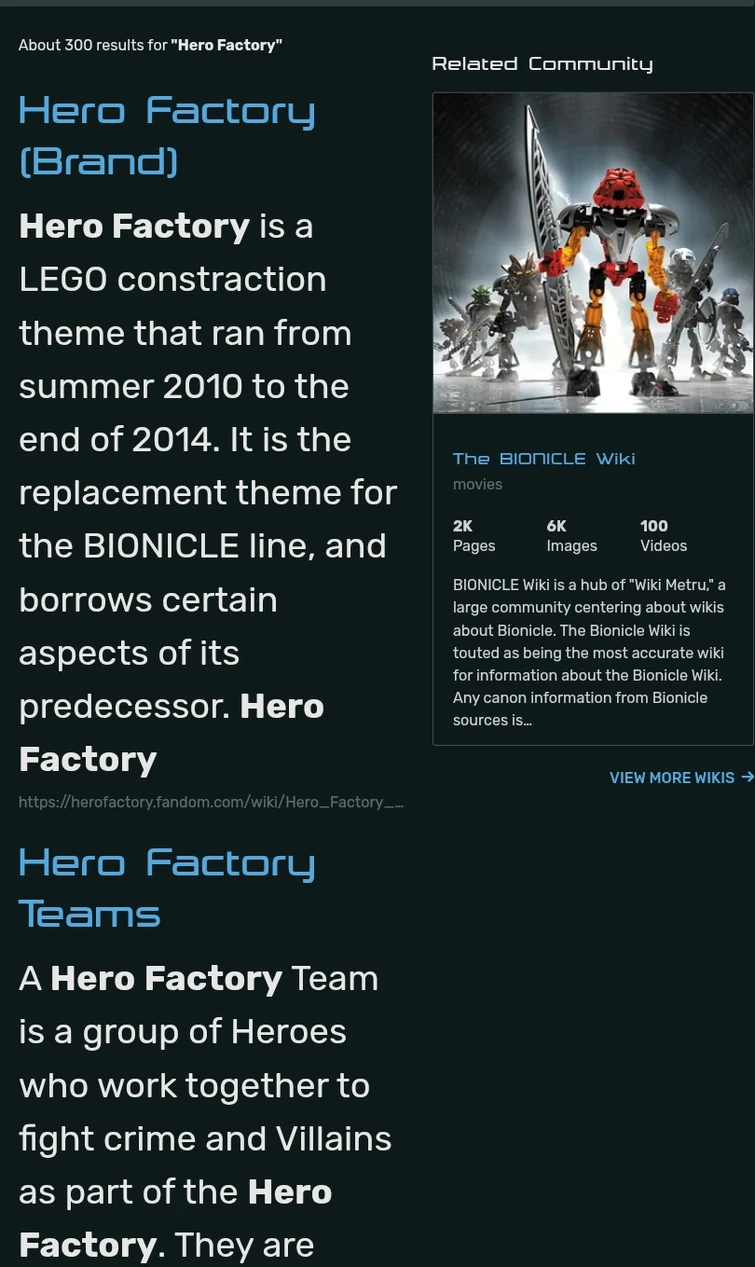Open the Hero Factory Teams article
Image resolution: width=755 pixels, height=1267 pixels.
[166, 887]
